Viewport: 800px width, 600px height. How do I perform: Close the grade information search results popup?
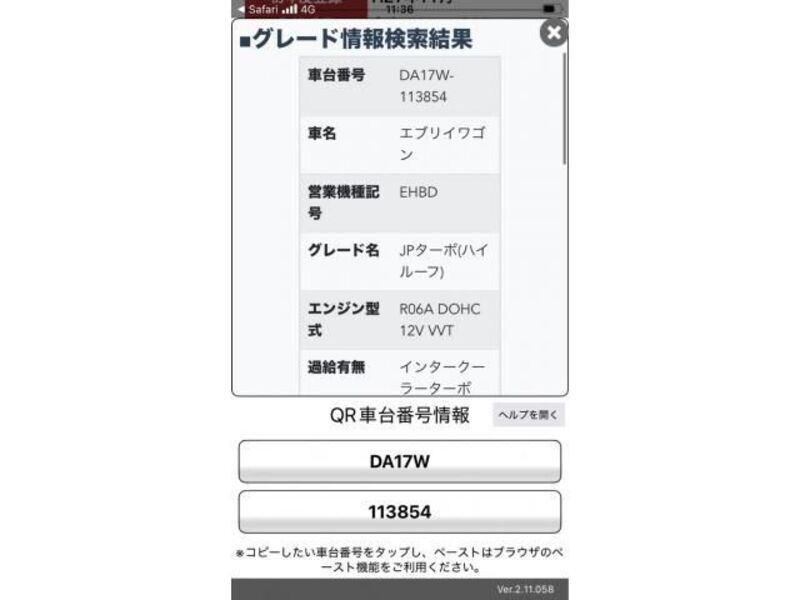[553, 33]
